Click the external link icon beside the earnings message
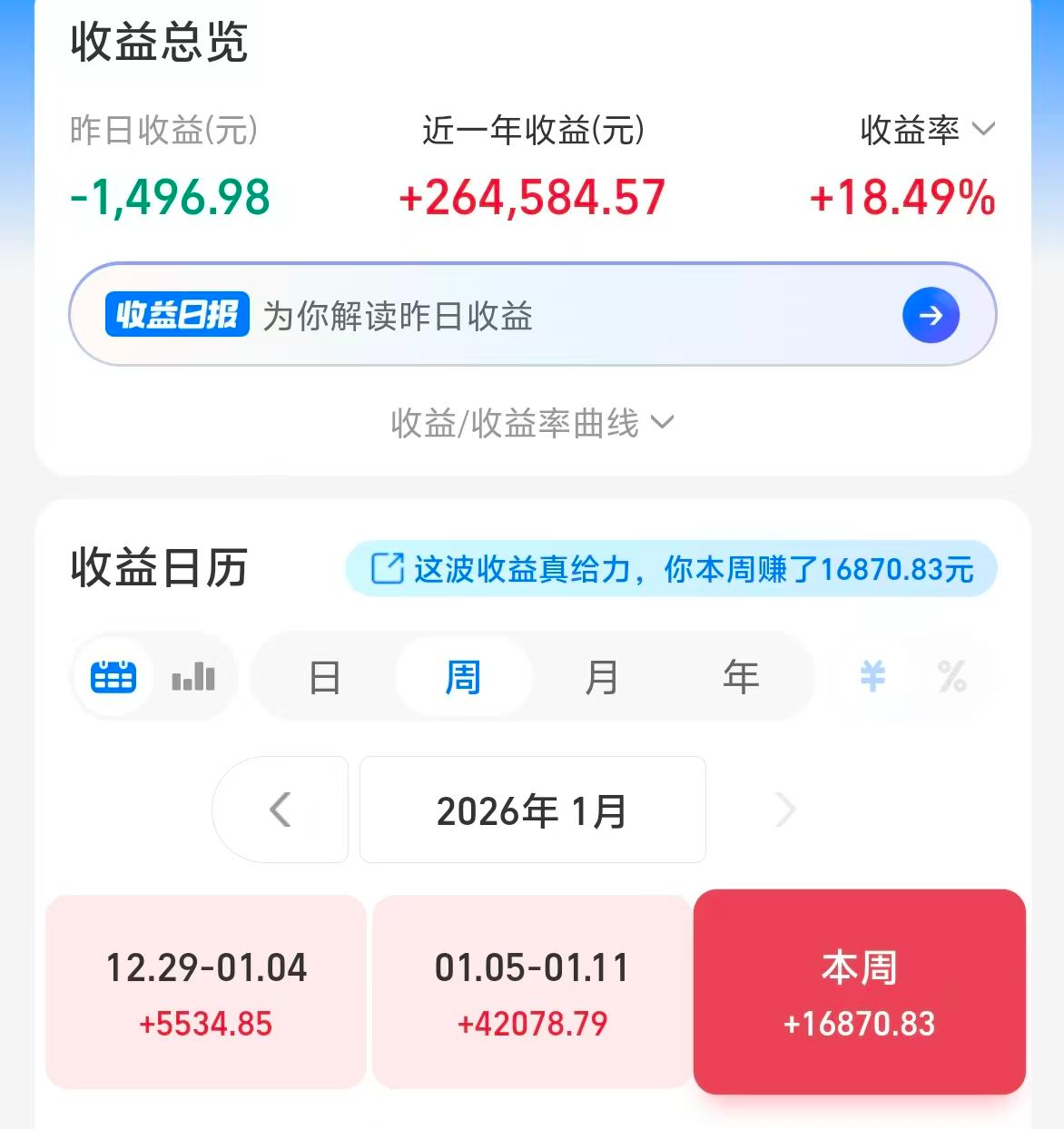 click(389, 569)
